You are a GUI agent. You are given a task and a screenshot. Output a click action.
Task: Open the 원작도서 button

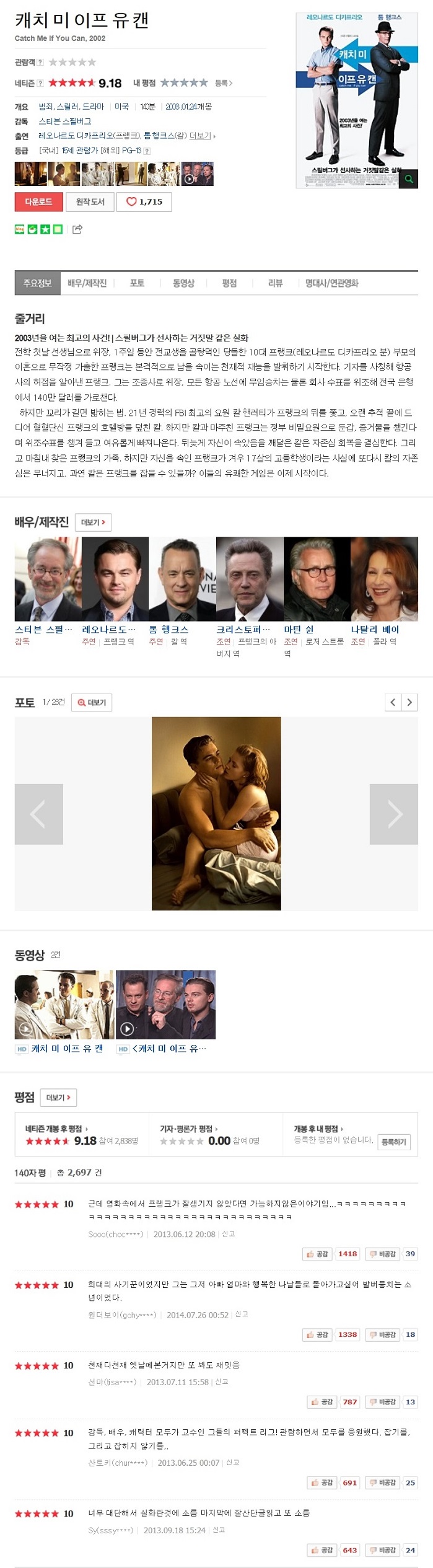(90, 201)
